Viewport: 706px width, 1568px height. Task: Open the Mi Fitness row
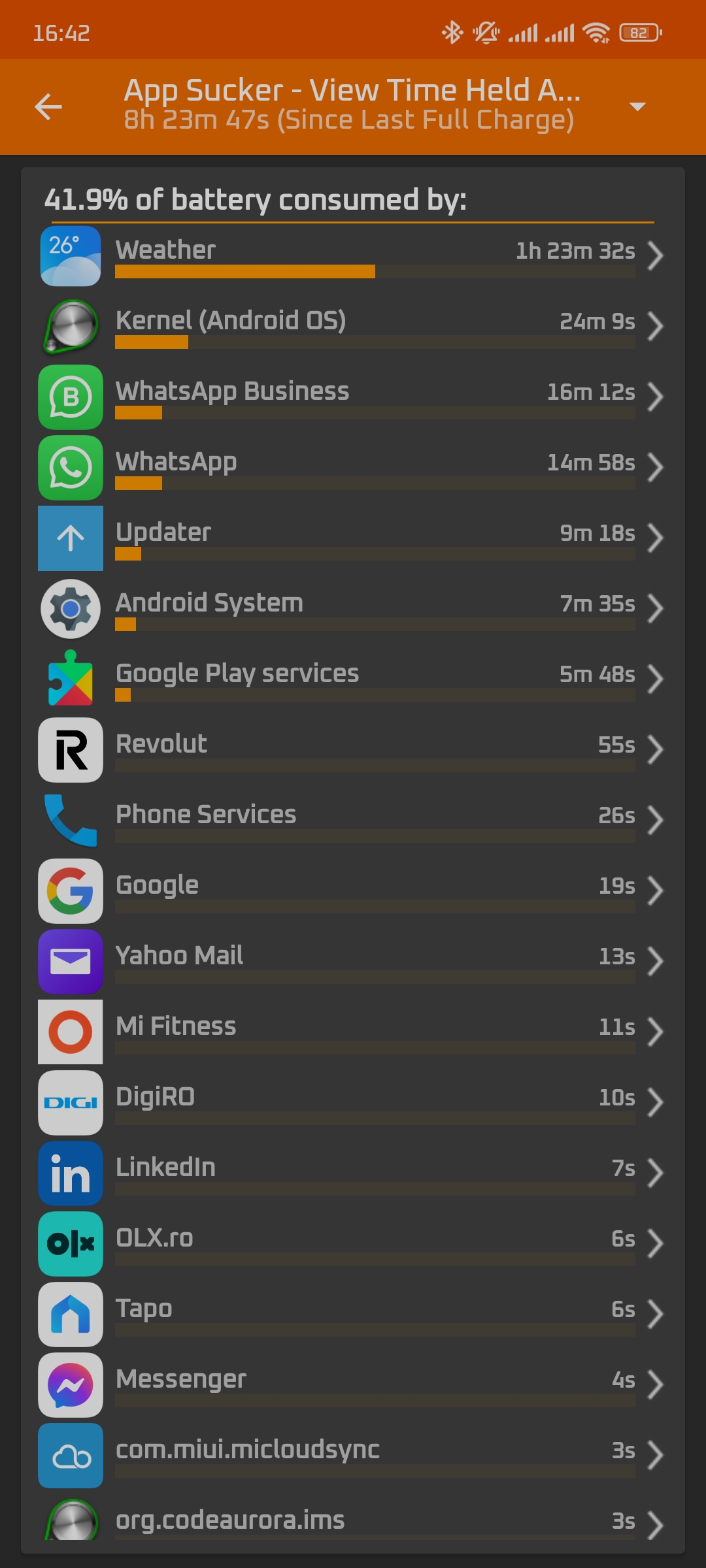point(353,1032)
